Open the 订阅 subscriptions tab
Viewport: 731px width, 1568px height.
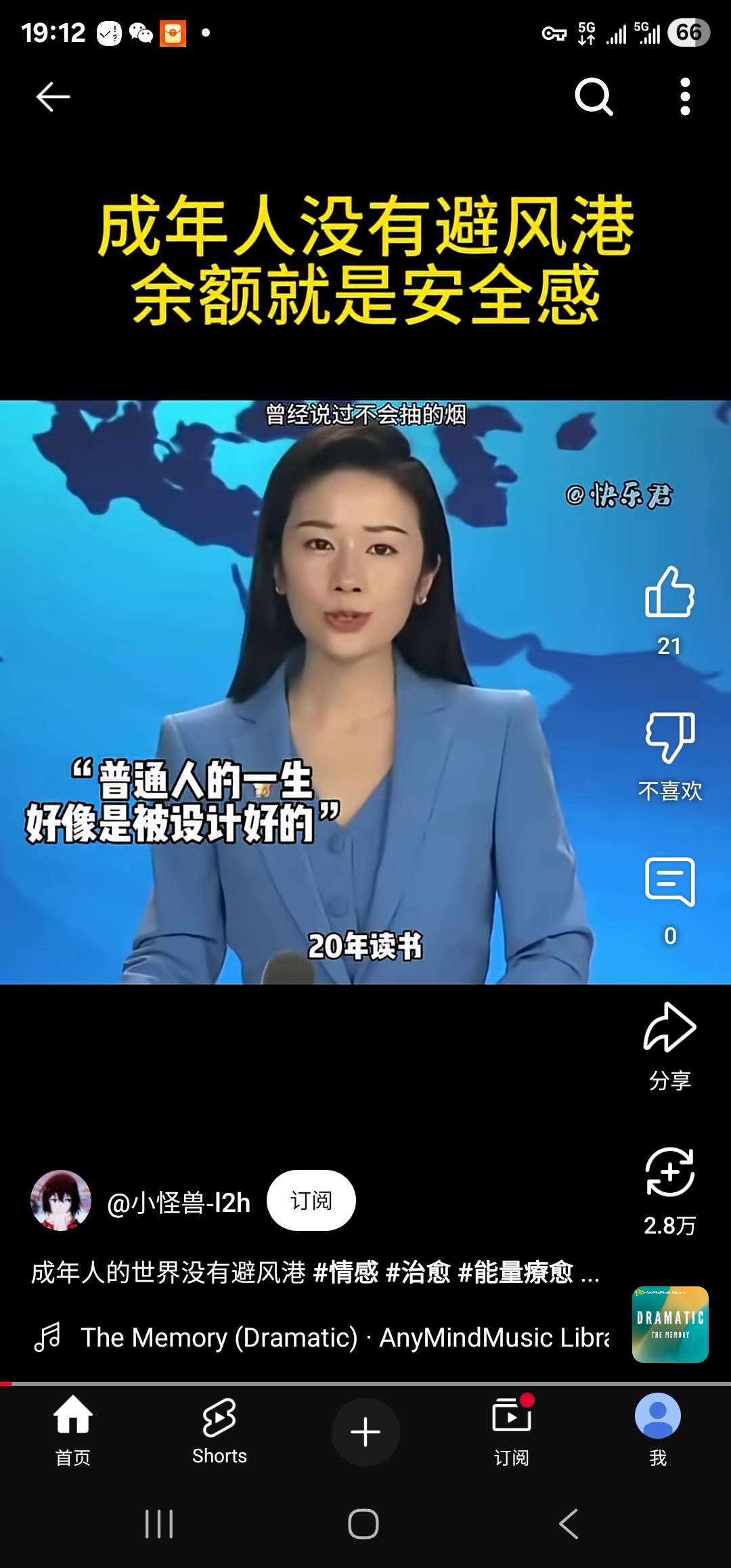point(512,1429)
